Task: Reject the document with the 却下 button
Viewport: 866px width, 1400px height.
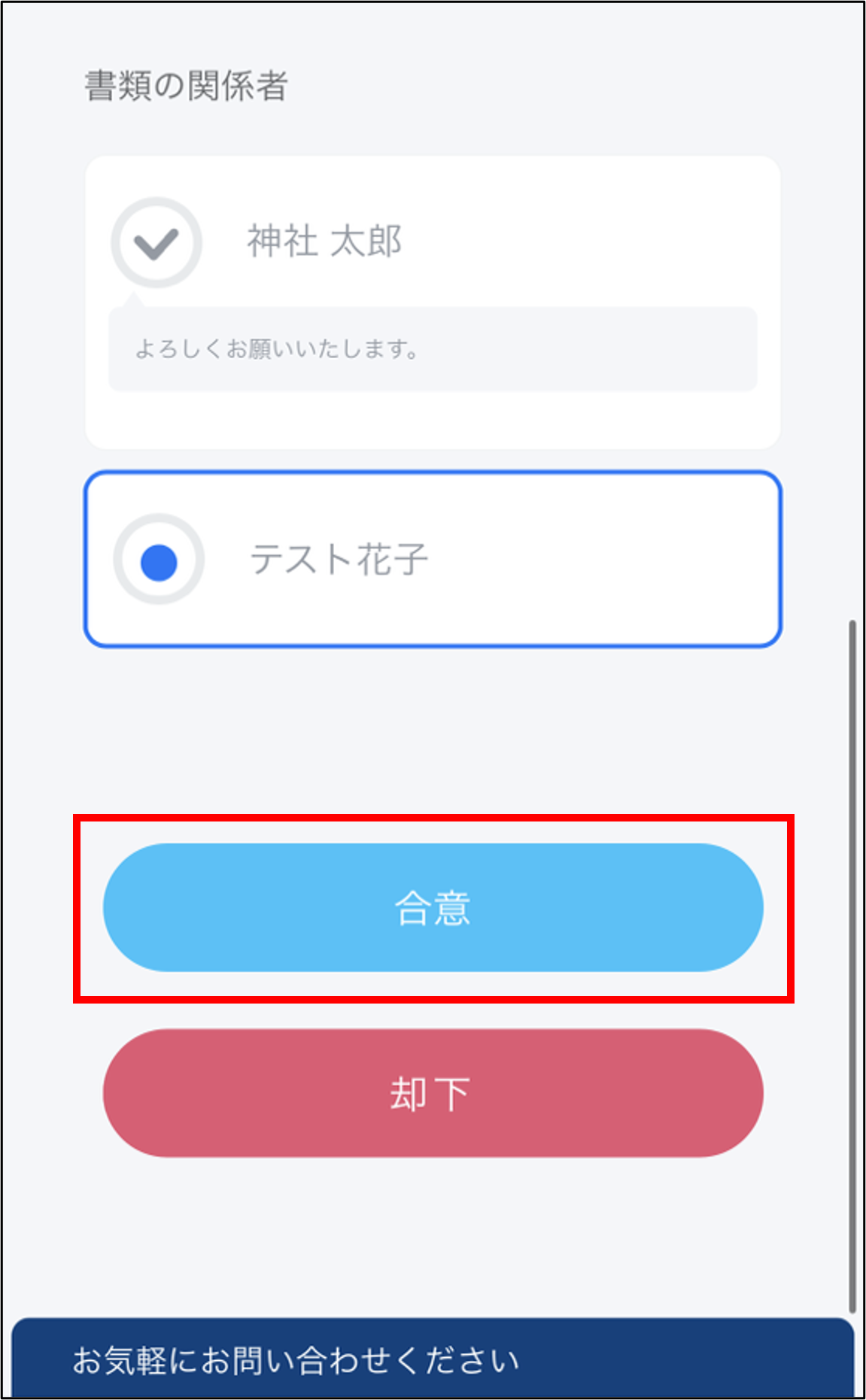Action: [433, 1093]
